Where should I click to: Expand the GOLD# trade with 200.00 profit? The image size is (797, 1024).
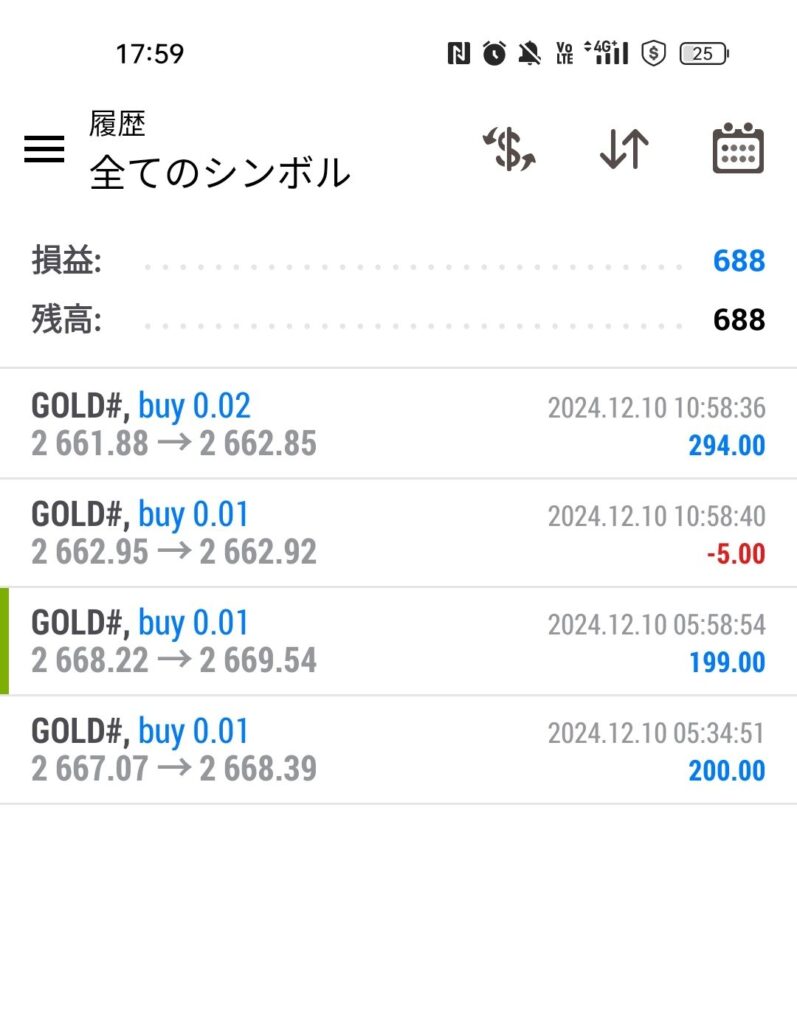tap(398, 750)
